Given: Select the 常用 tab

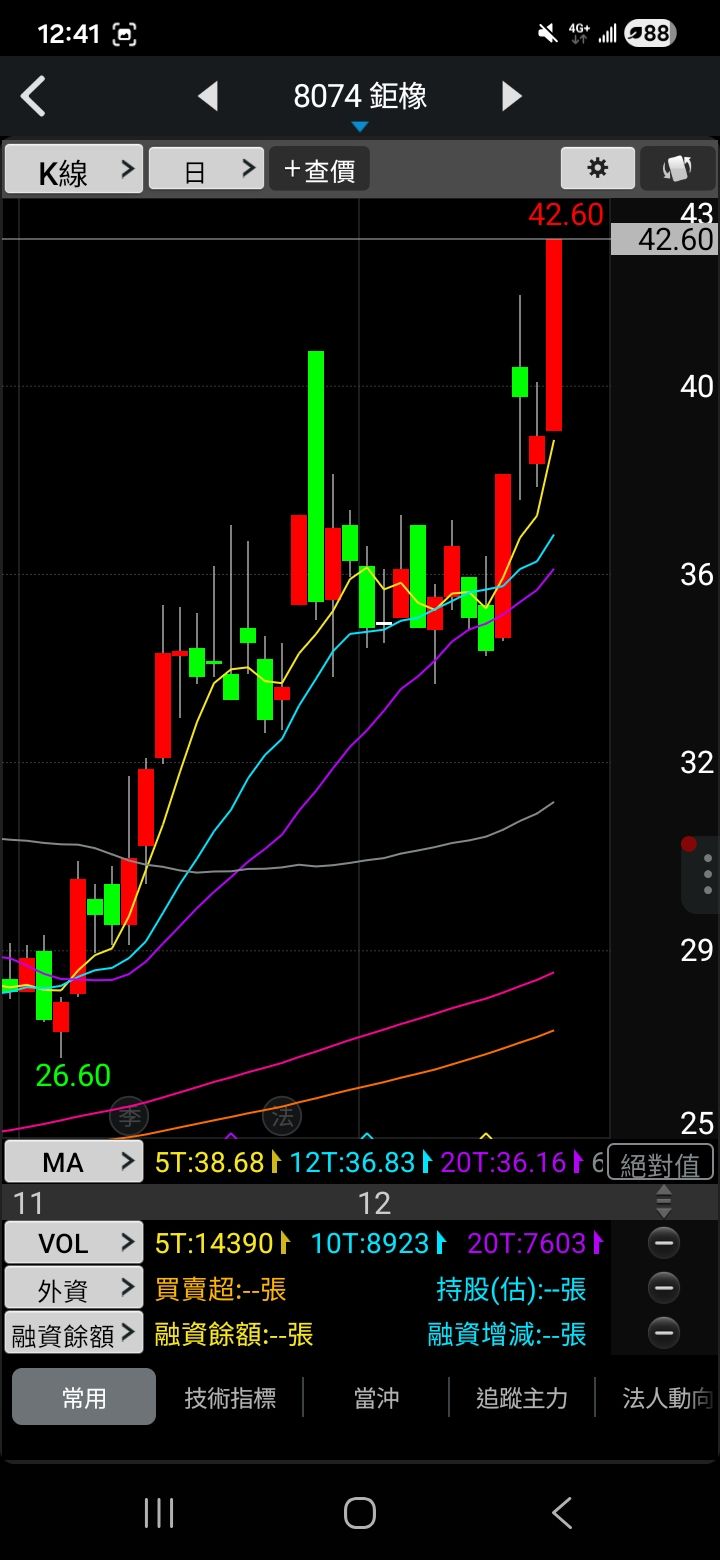Looking at the screenshot, I should point(84,1397).
